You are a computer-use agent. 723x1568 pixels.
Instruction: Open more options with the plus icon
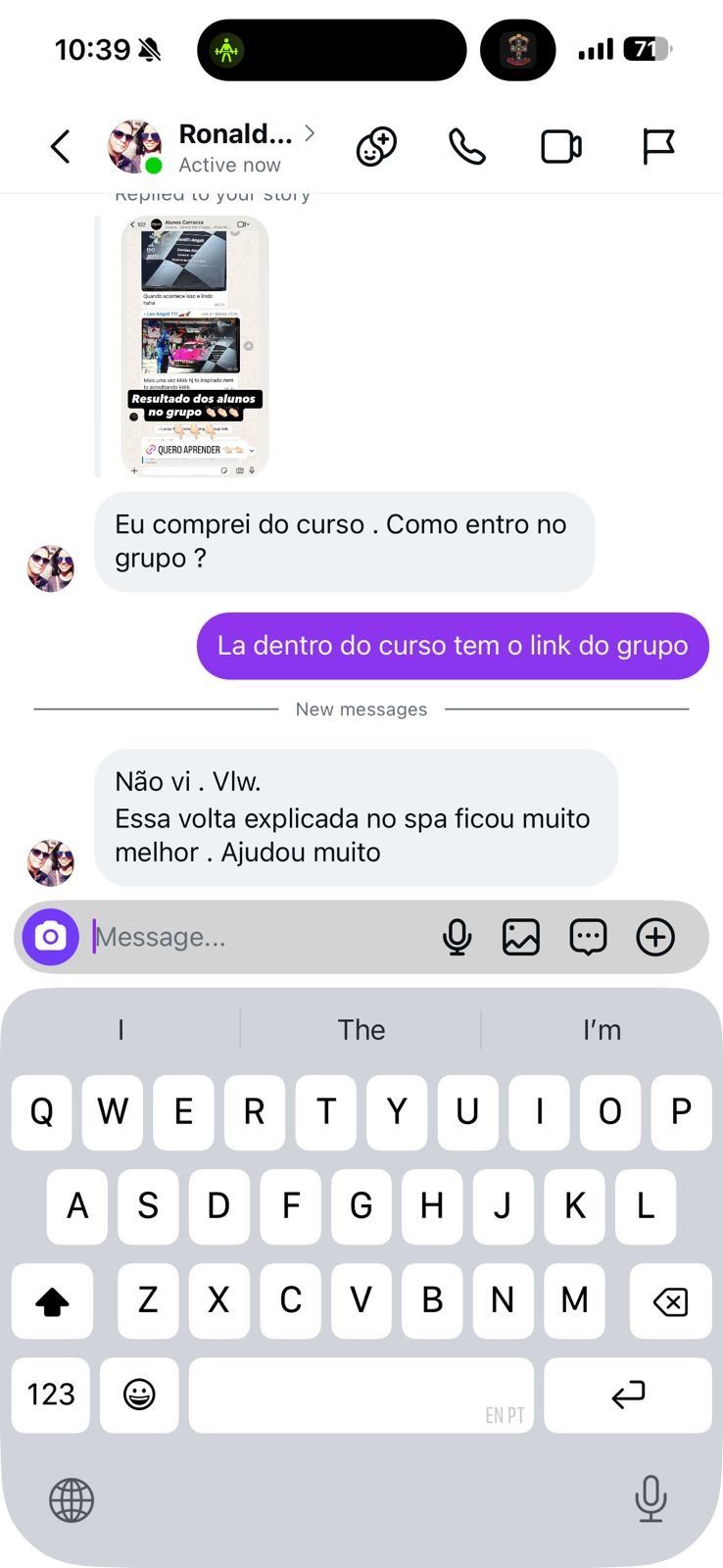pyautogui.click(x=655, y=937)
